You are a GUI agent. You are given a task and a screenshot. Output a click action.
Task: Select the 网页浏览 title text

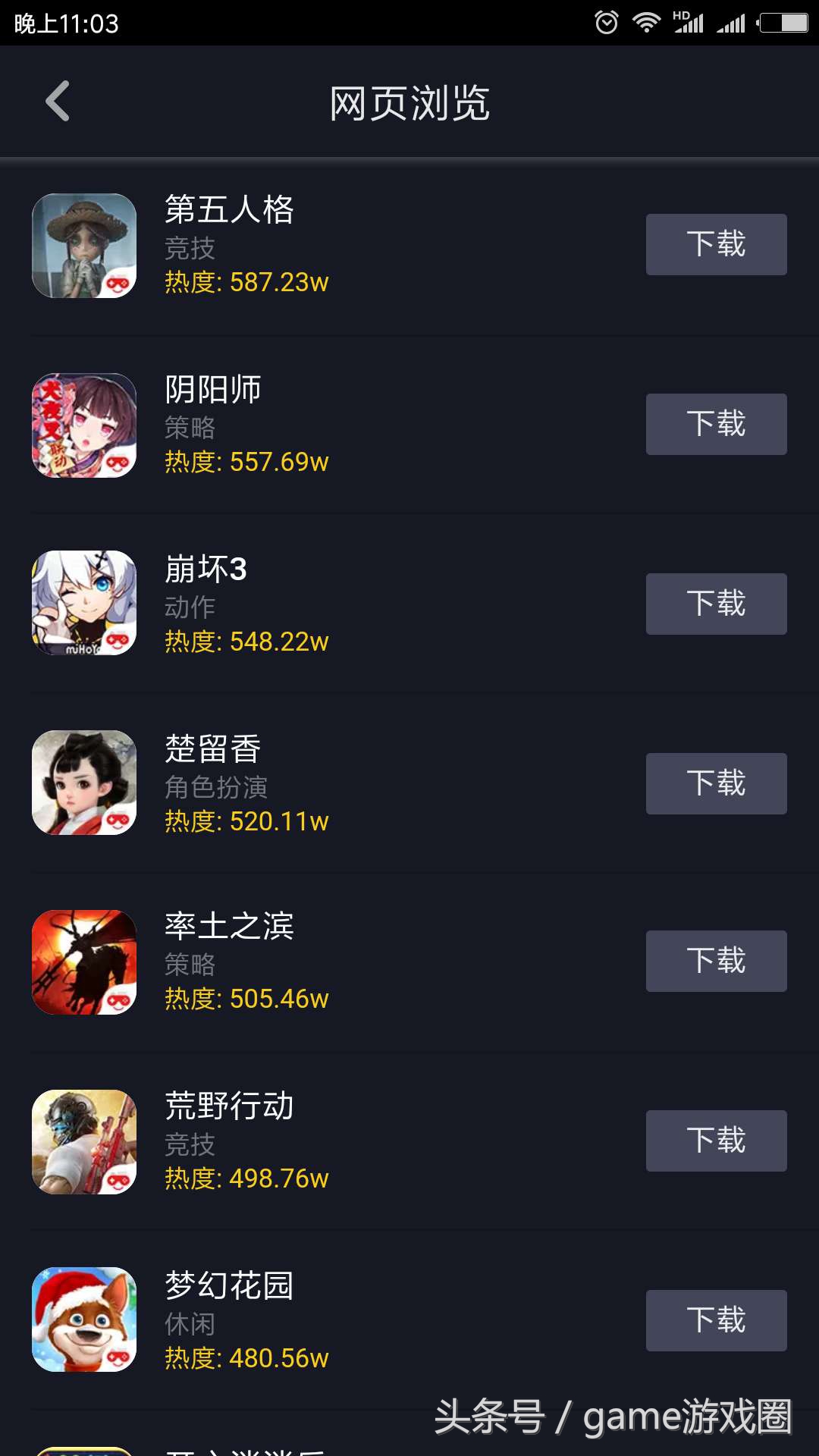(409, 104)
